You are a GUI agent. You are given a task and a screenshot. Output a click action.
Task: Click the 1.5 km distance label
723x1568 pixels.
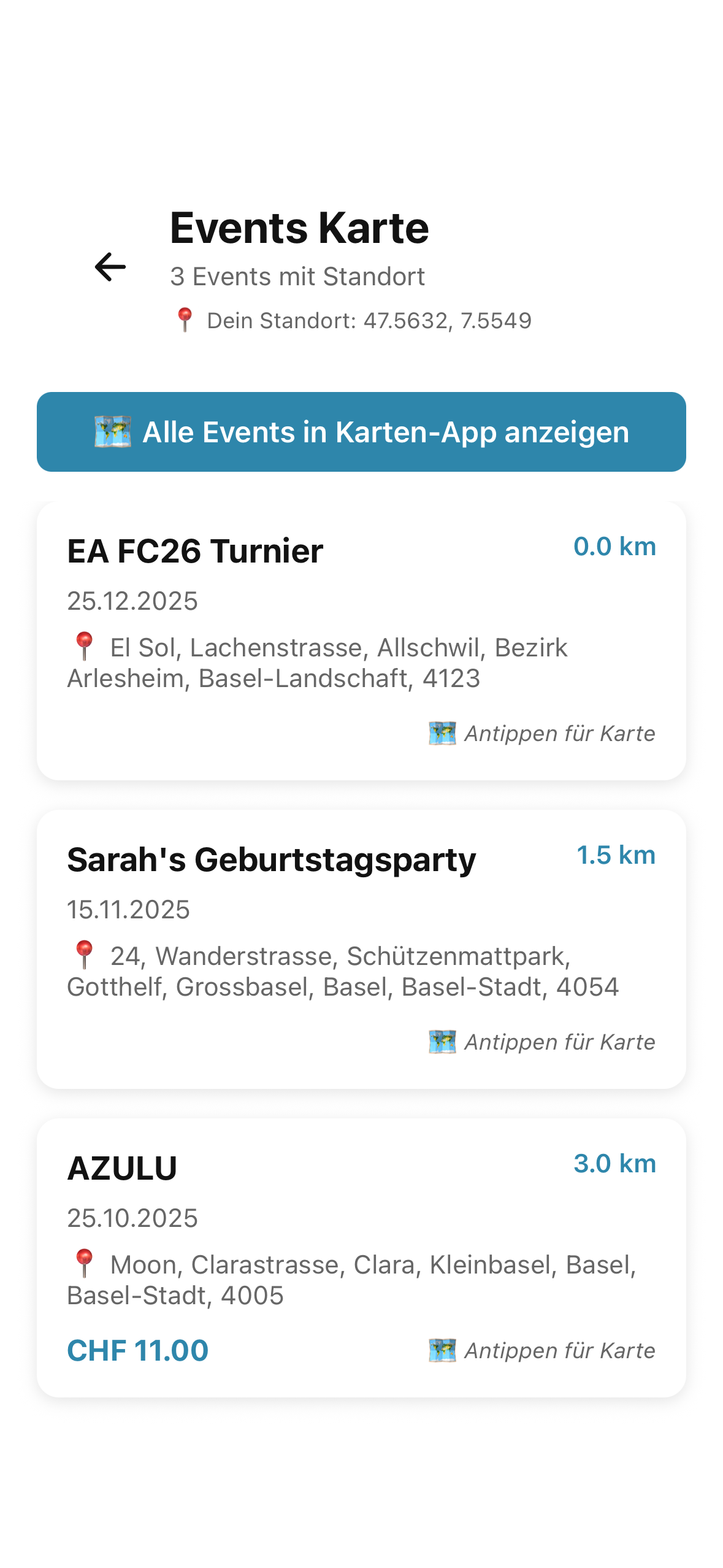coord(616,854)
